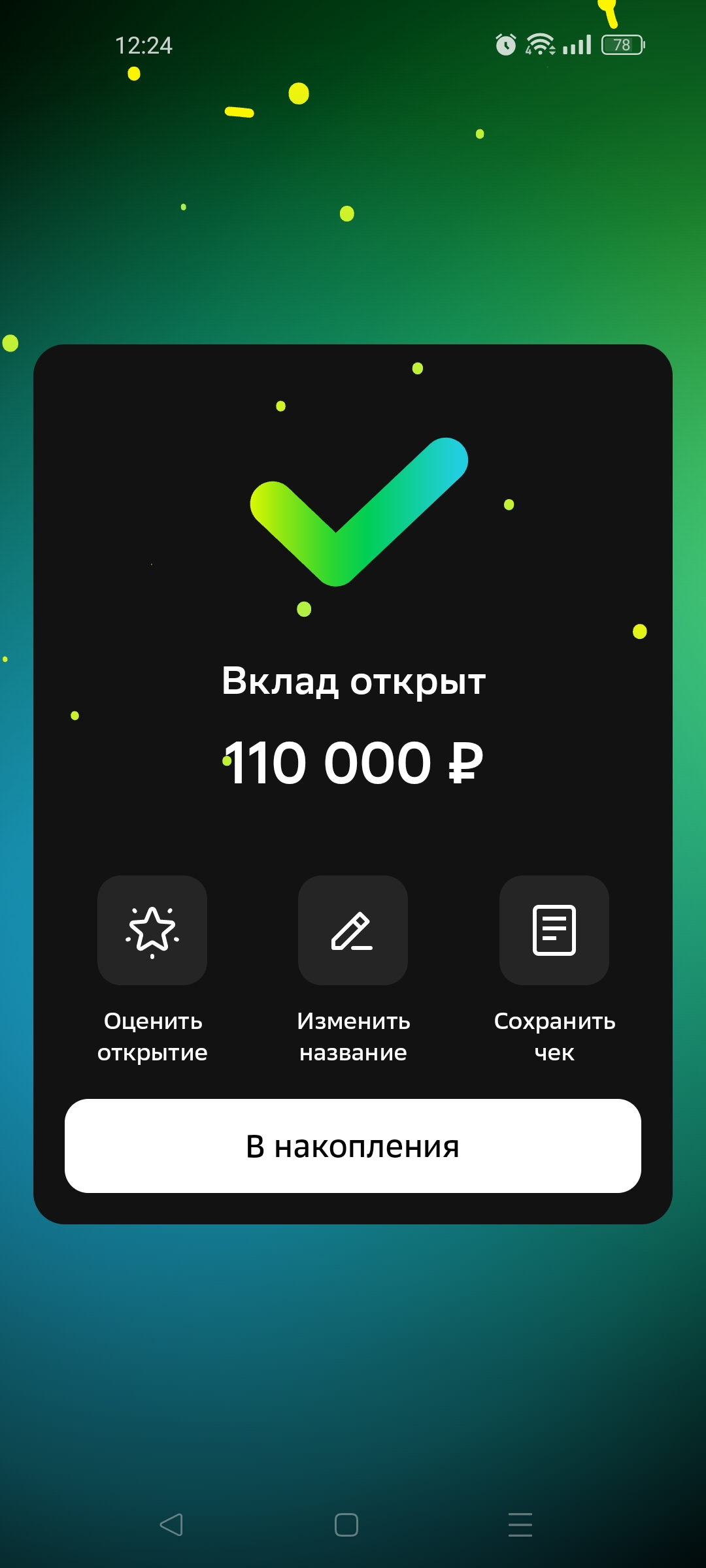Go to the home screen
Screen dimensions: 706x1568
346,1525
